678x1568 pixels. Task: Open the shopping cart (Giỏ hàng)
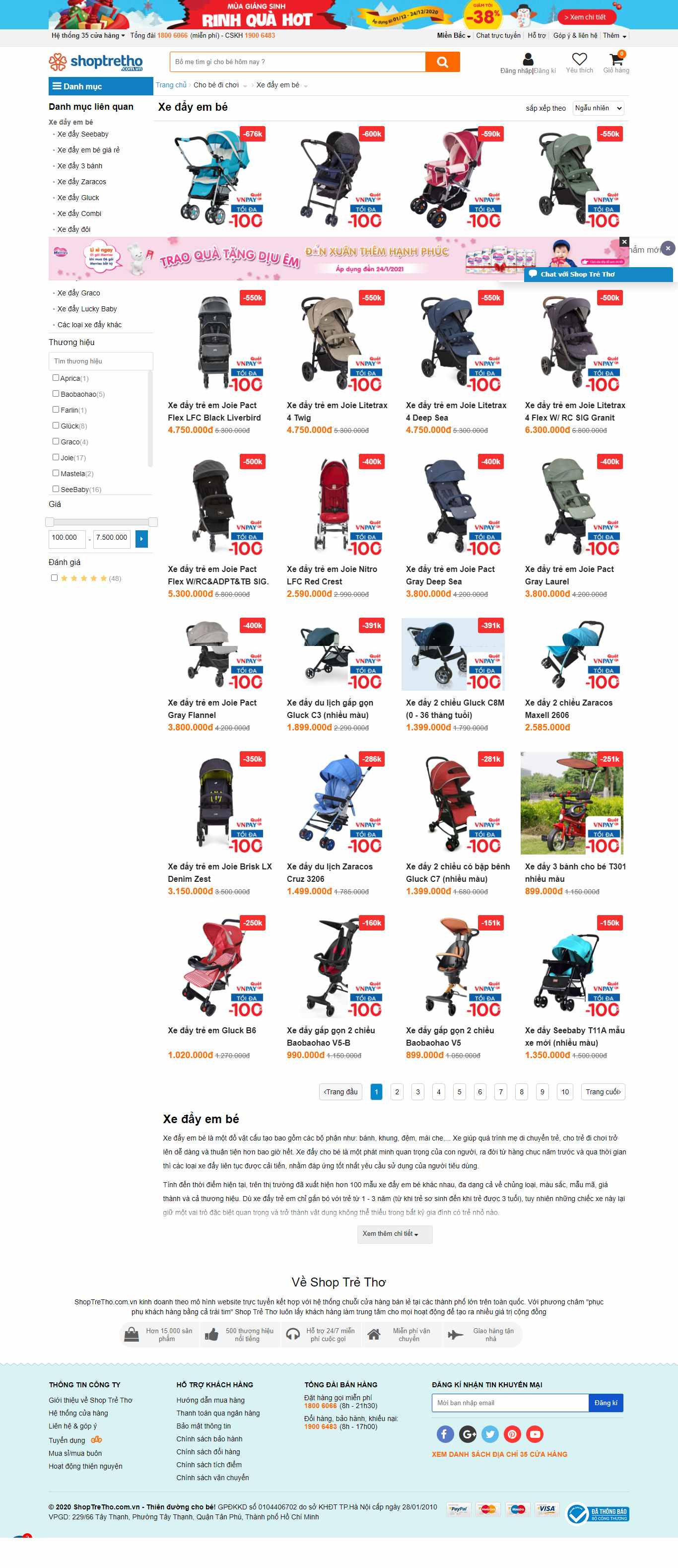click(616, 62)
